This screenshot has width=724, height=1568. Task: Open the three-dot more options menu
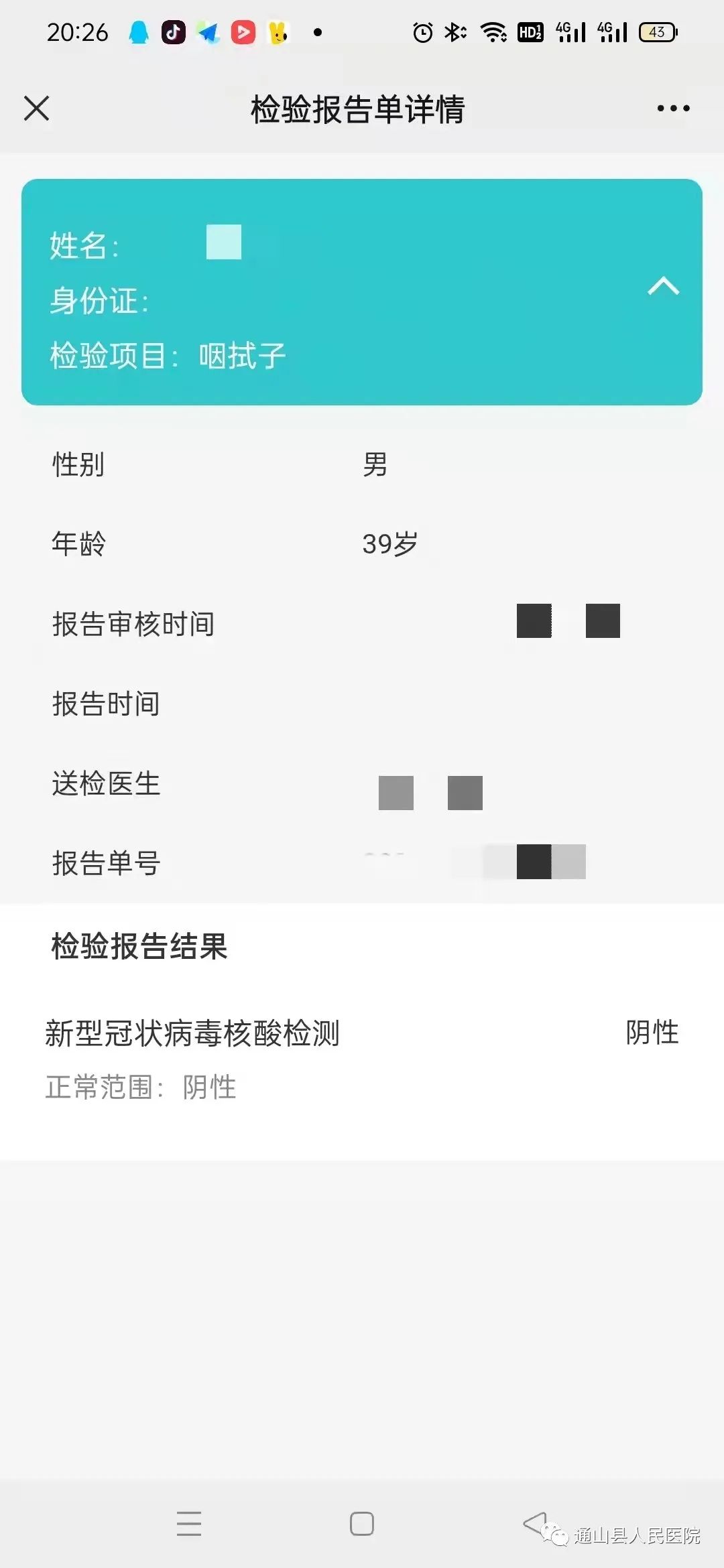673,108
